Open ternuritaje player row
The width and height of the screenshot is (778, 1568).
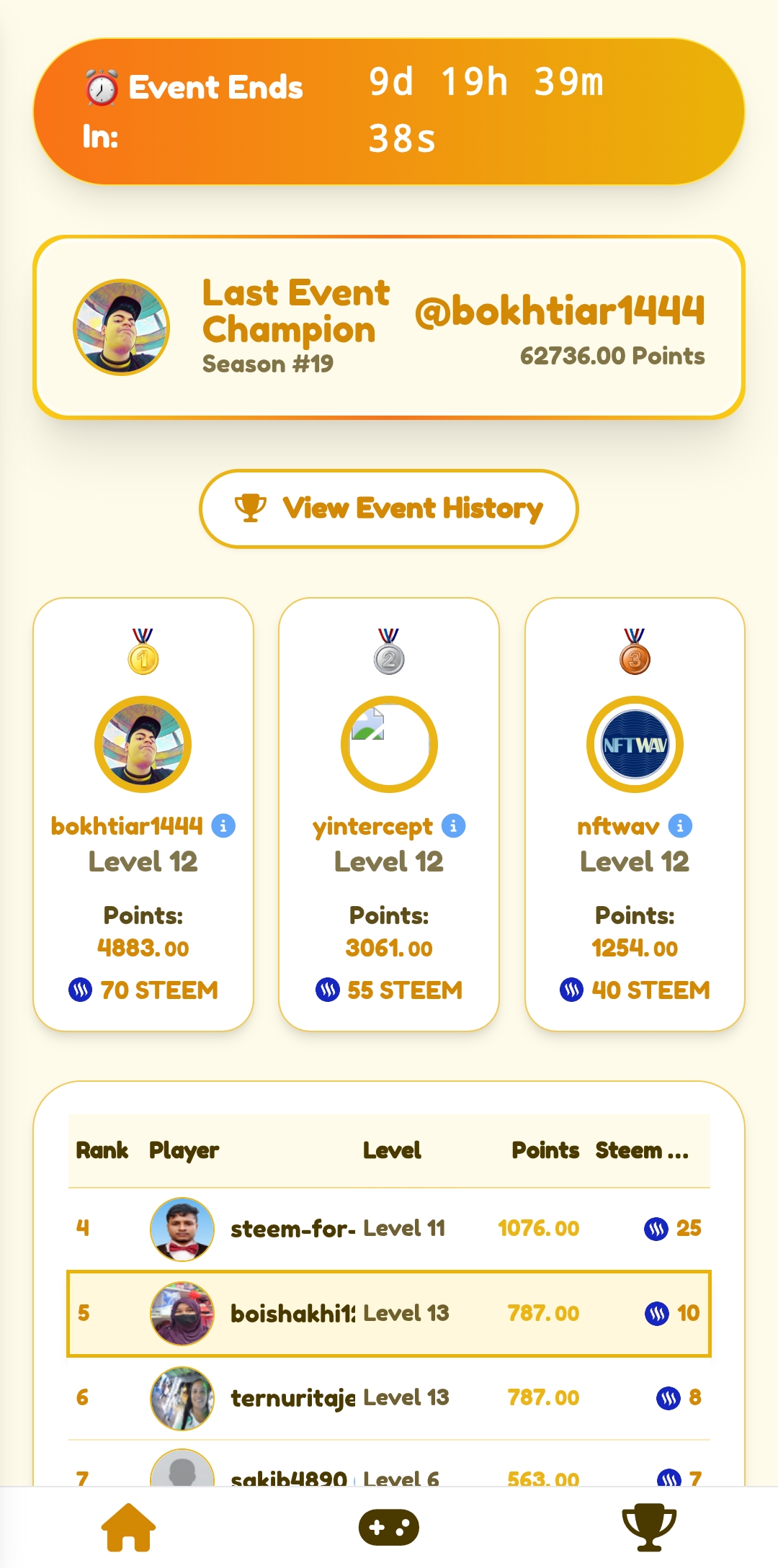pyautogui.click(x=389, y=1398)
